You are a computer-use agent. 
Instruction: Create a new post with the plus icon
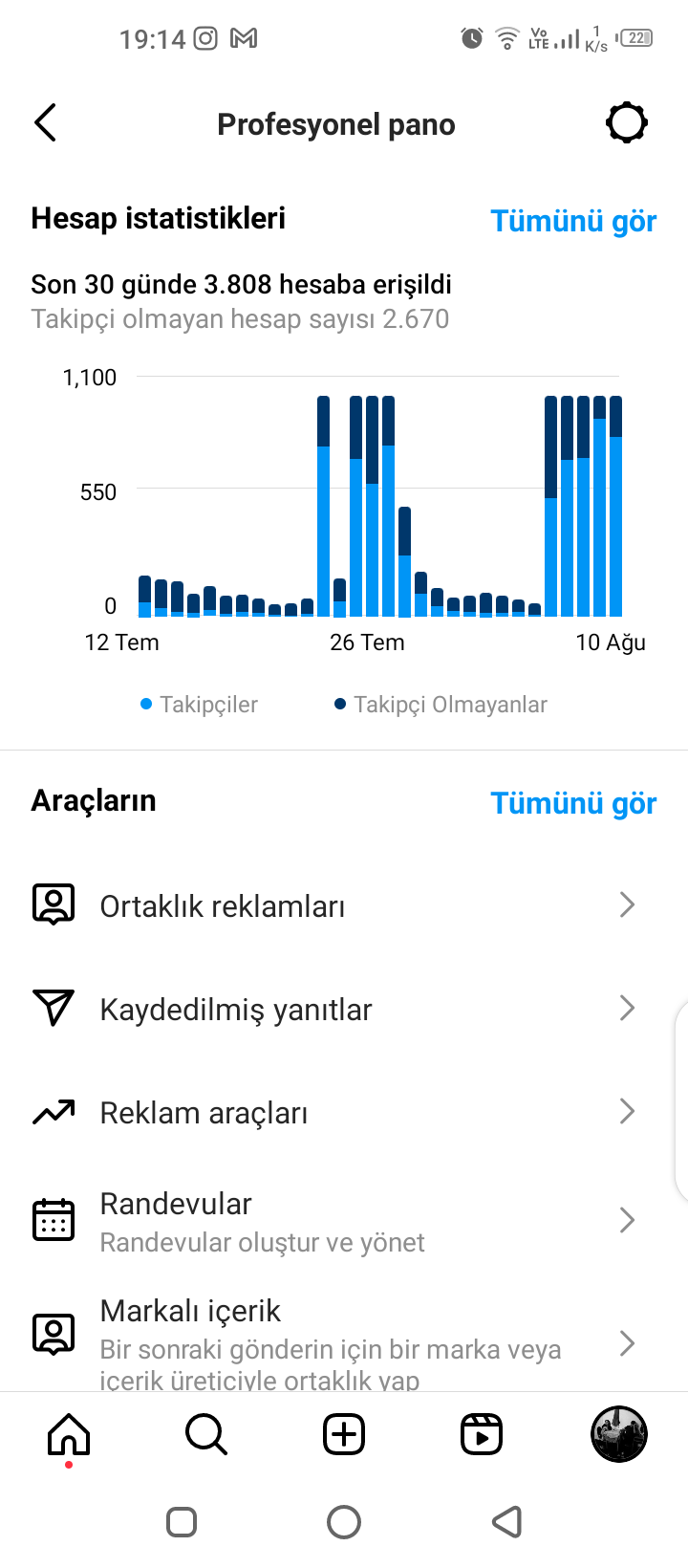344,1434
